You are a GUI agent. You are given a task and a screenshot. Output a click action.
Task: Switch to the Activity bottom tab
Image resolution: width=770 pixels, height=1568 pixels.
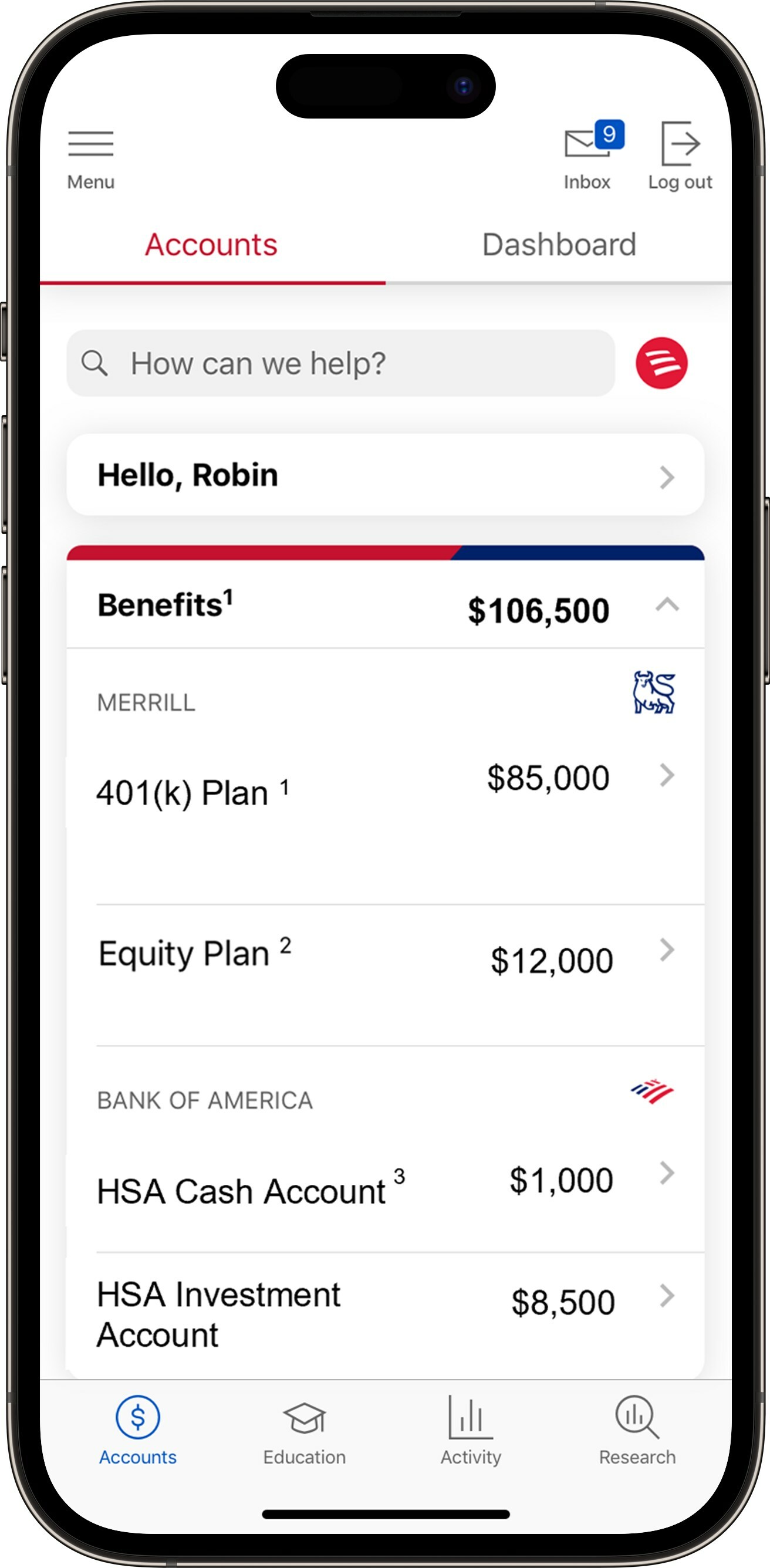(x=471, y=1431)
